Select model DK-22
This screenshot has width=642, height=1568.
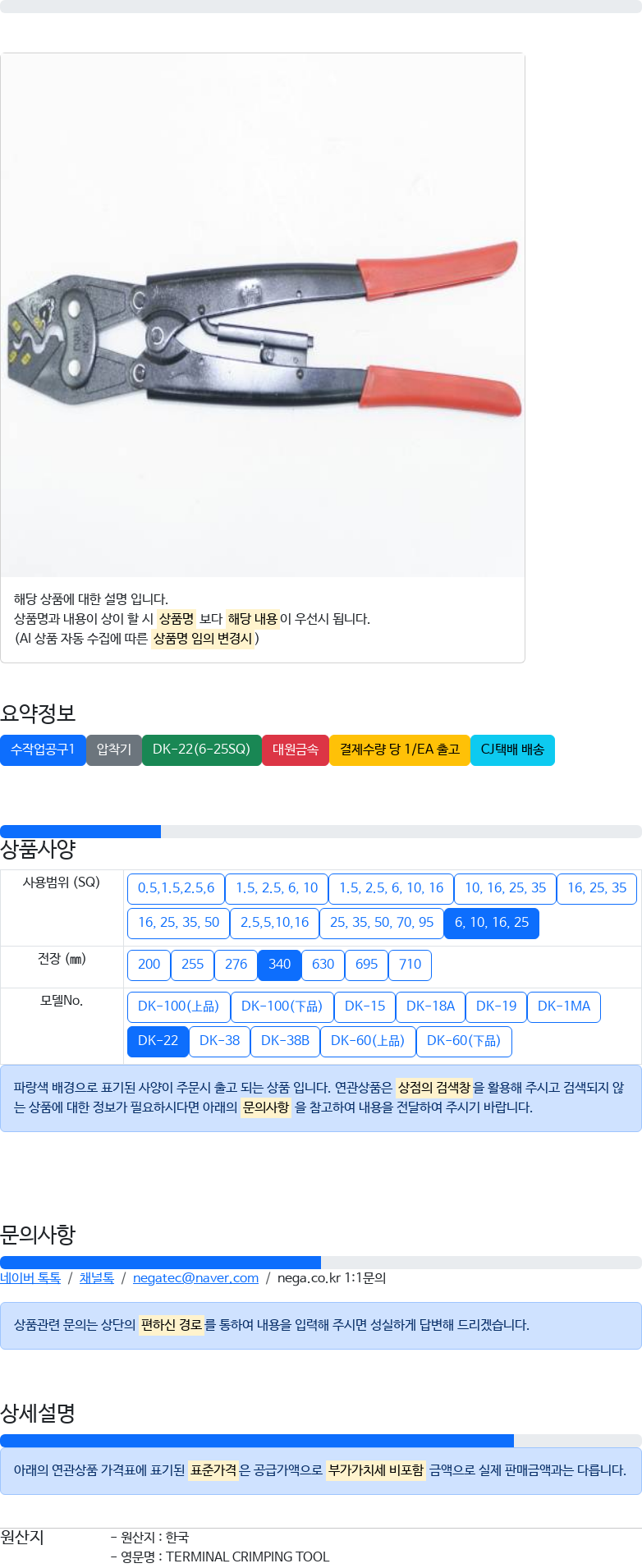click(158, 1041)
